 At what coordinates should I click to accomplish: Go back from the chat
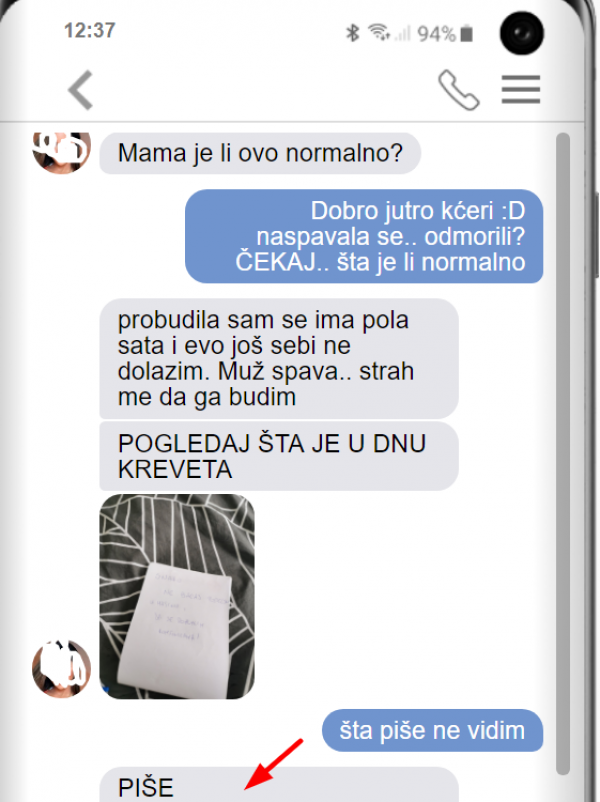[80, 90]
